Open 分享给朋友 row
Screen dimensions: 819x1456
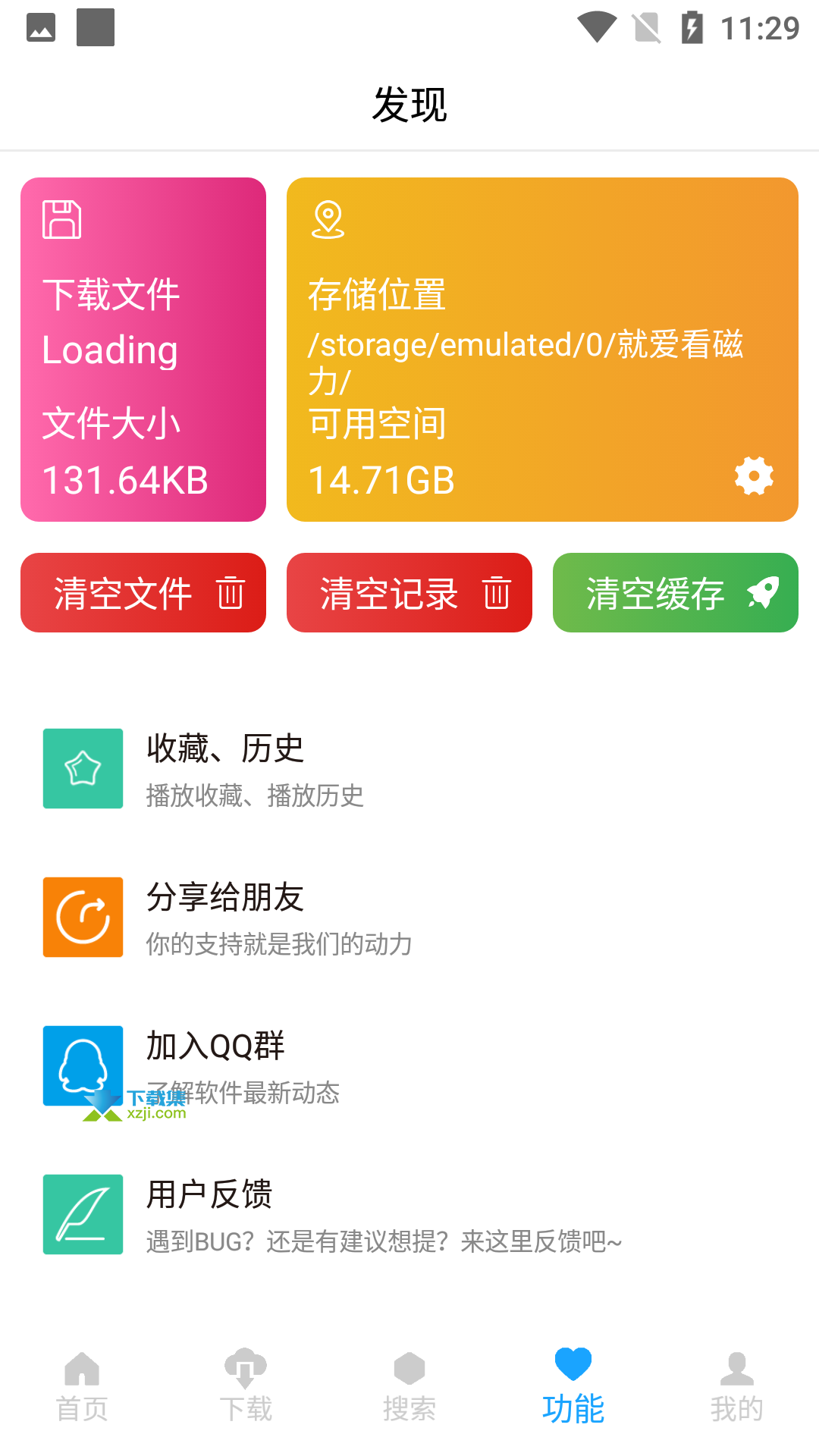click(x=409, y=918)
